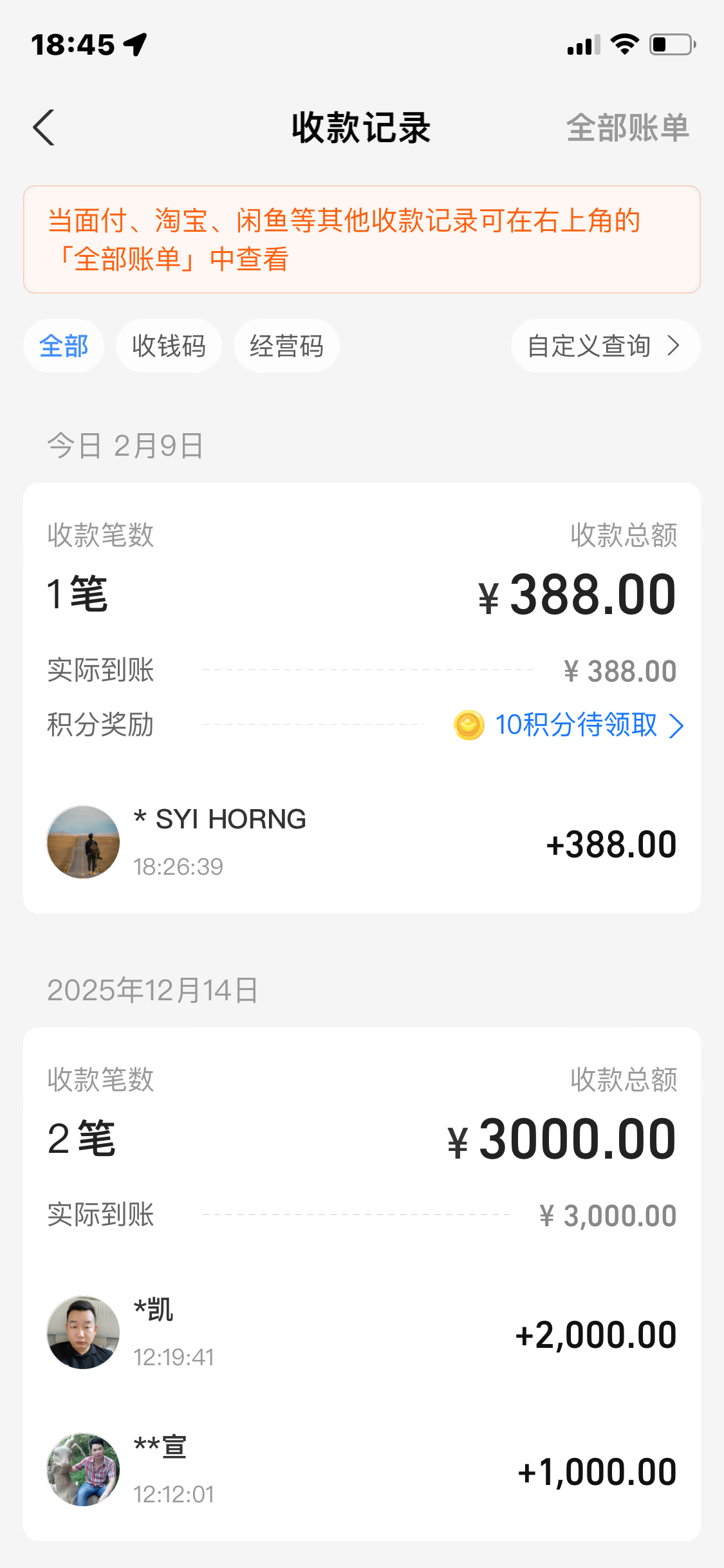The width and height of the screenshot is (724, 1568).
Task: Switch to the 收钱码 filter
Action: coord(169,346)
